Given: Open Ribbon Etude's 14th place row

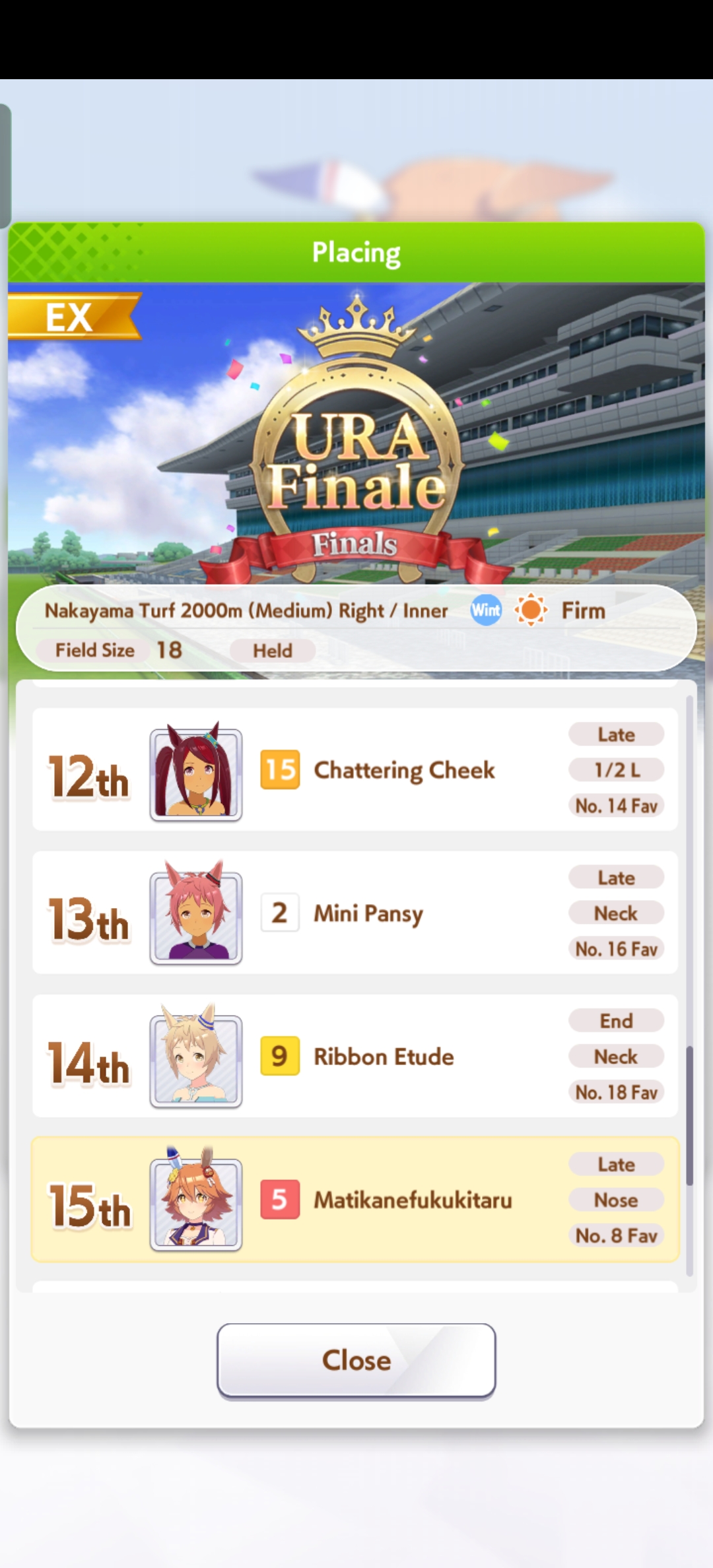Looking at the screenshot, I should point(355,1056).
